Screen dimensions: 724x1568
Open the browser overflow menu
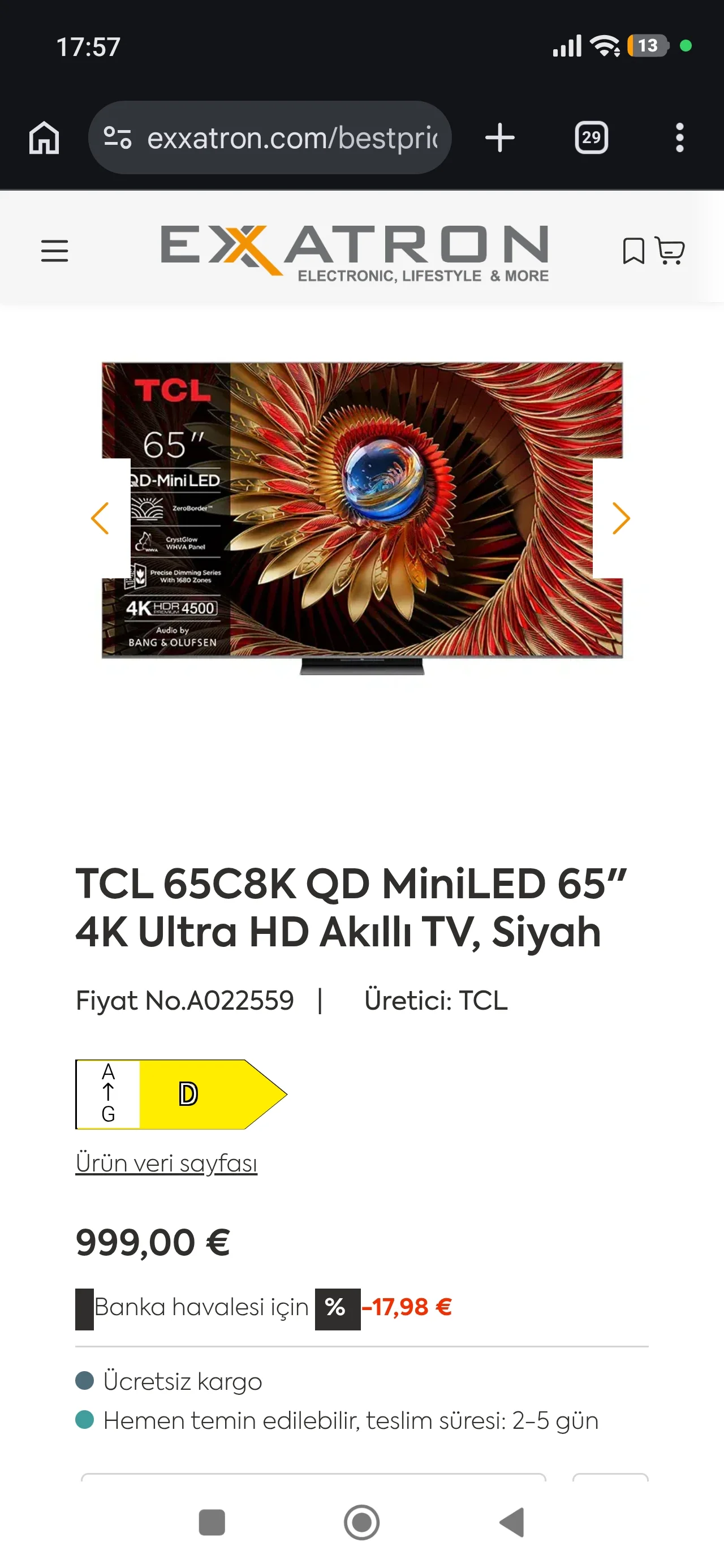[x=679, y=137]
